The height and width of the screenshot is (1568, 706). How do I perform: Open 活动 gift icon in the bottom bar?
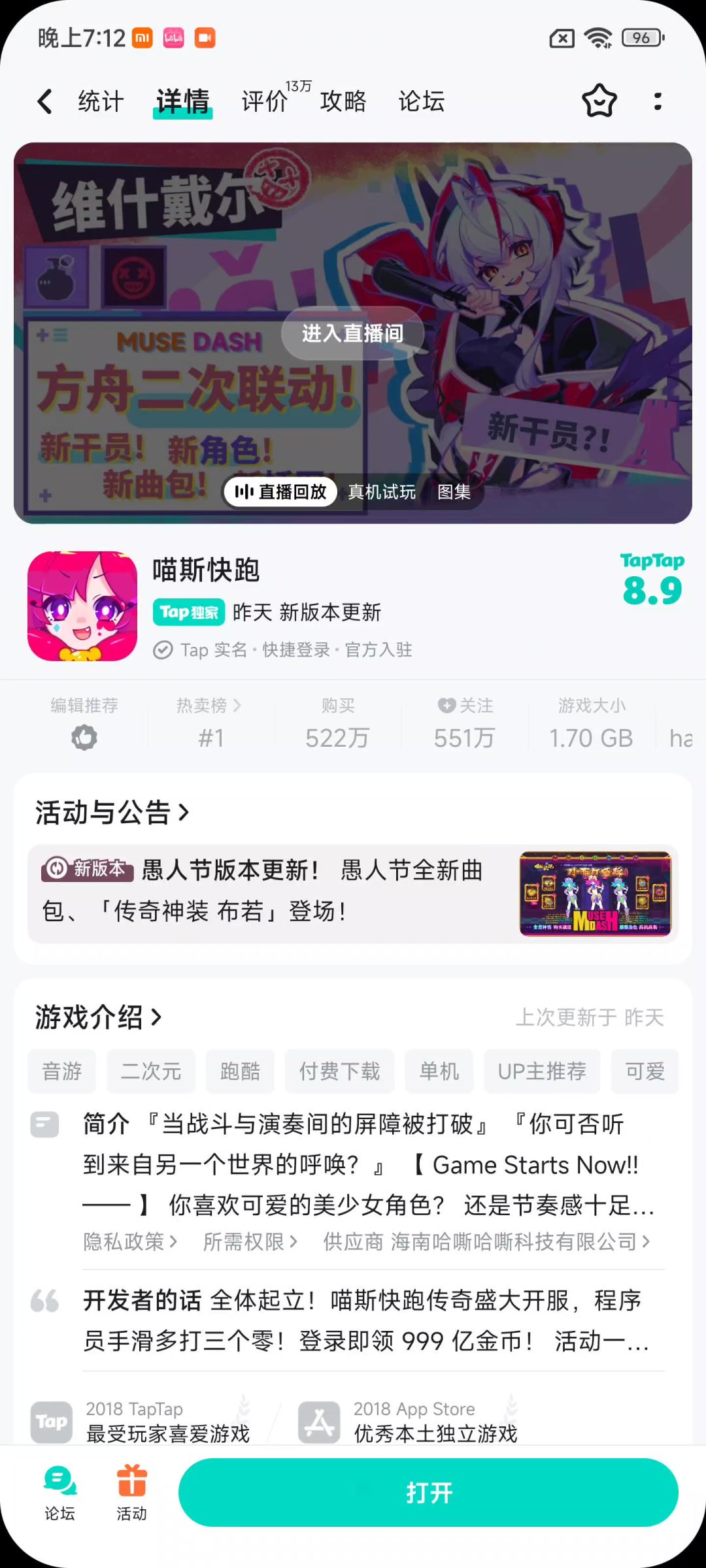[131, 1493]
